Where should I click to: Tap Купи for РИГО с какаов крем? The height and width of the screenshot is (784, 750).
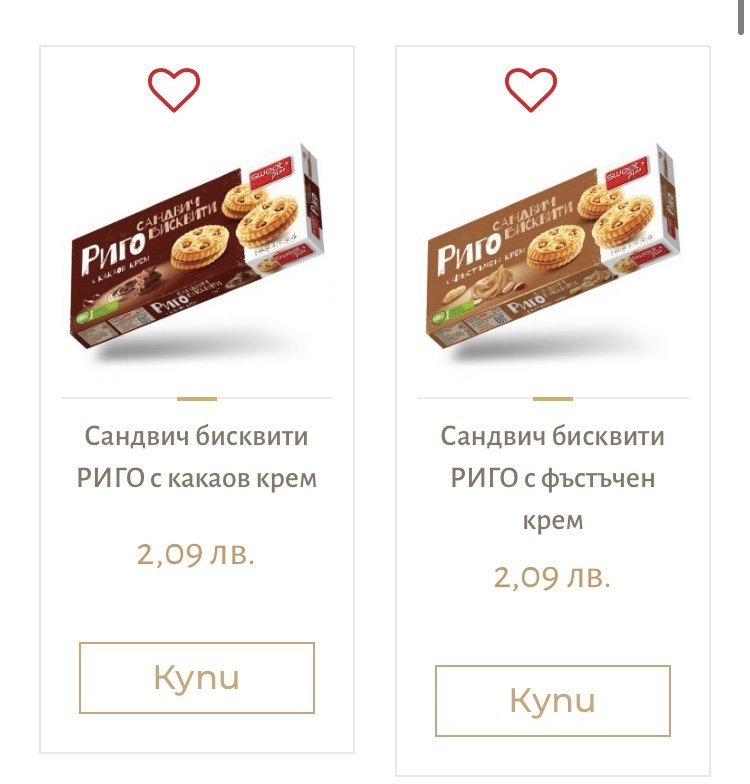pyautogui.click(x=197, y=678)
